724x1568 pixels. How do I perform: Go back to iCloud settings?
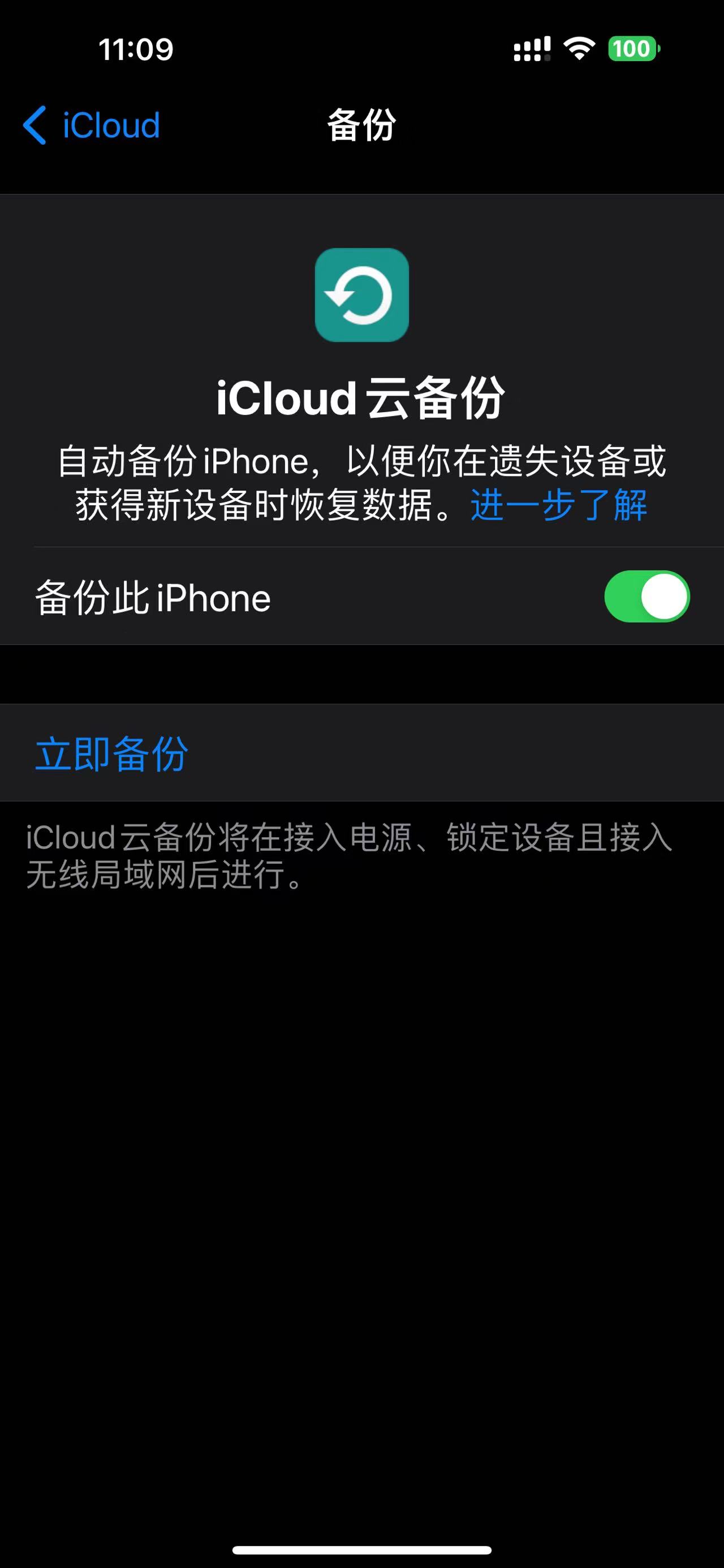(x=91, y=125)
